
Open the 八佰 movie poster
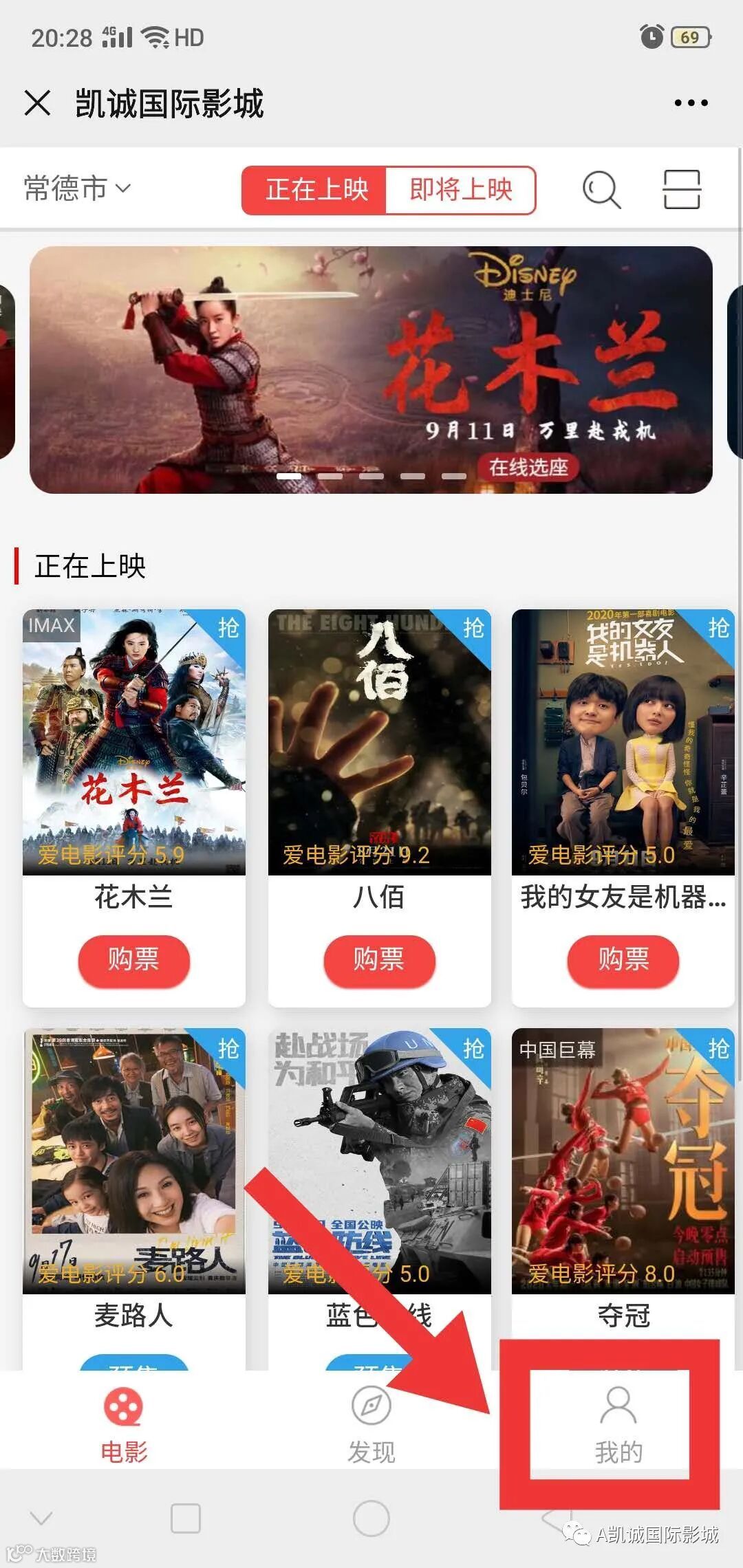379,741
